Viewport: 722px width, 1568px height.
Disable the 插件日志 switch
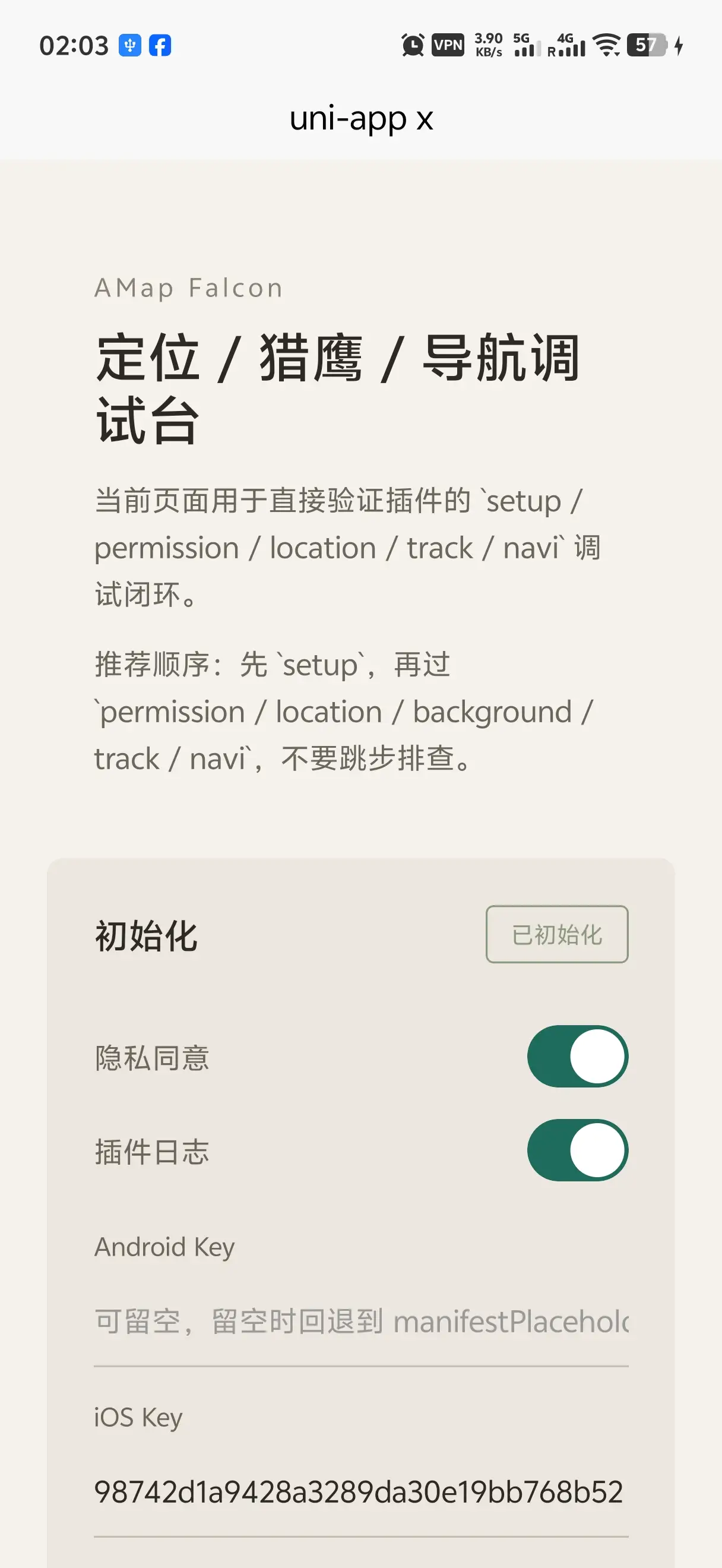[577, 1150]
